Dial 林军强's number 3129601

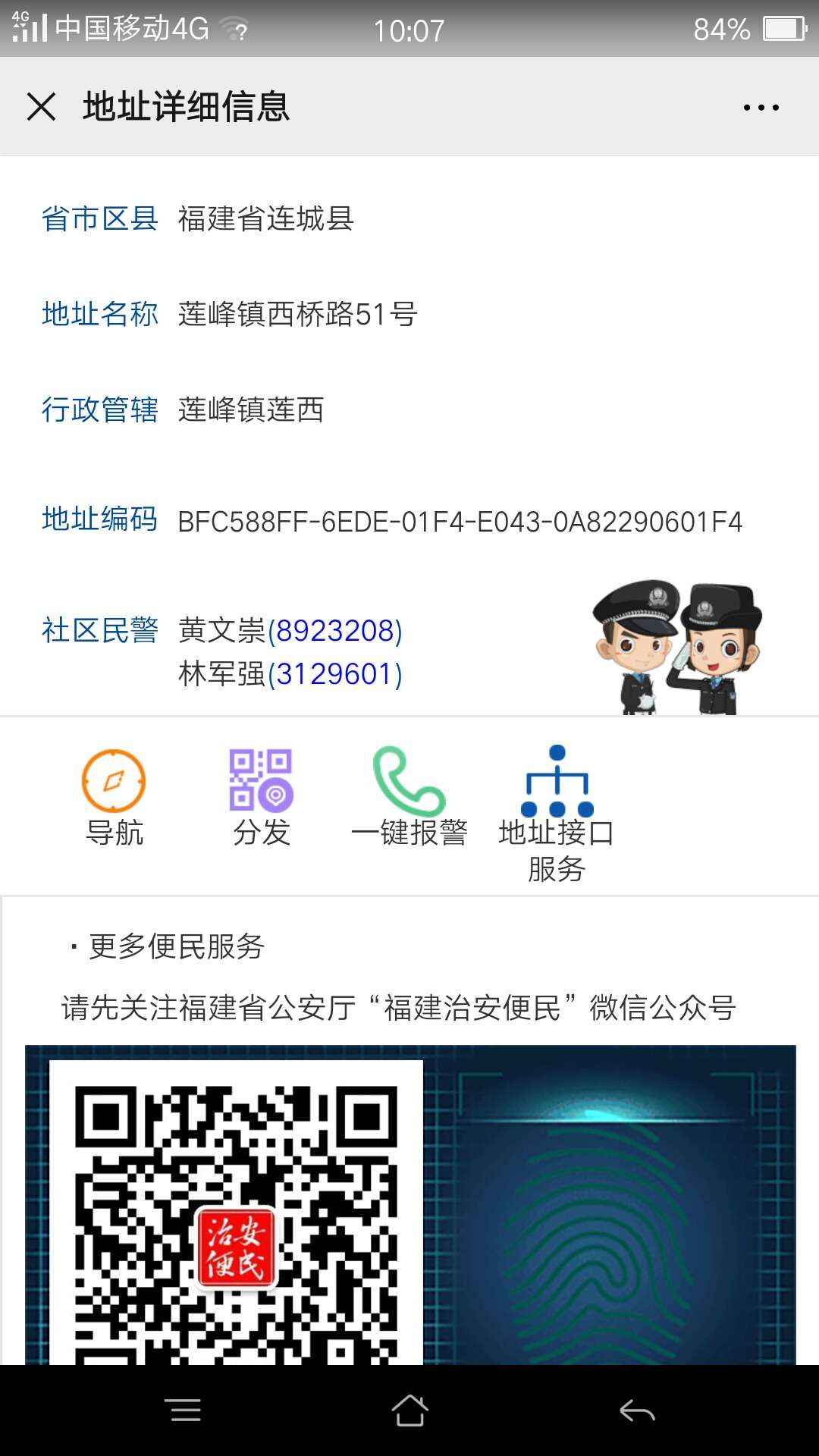pos(334,674)
